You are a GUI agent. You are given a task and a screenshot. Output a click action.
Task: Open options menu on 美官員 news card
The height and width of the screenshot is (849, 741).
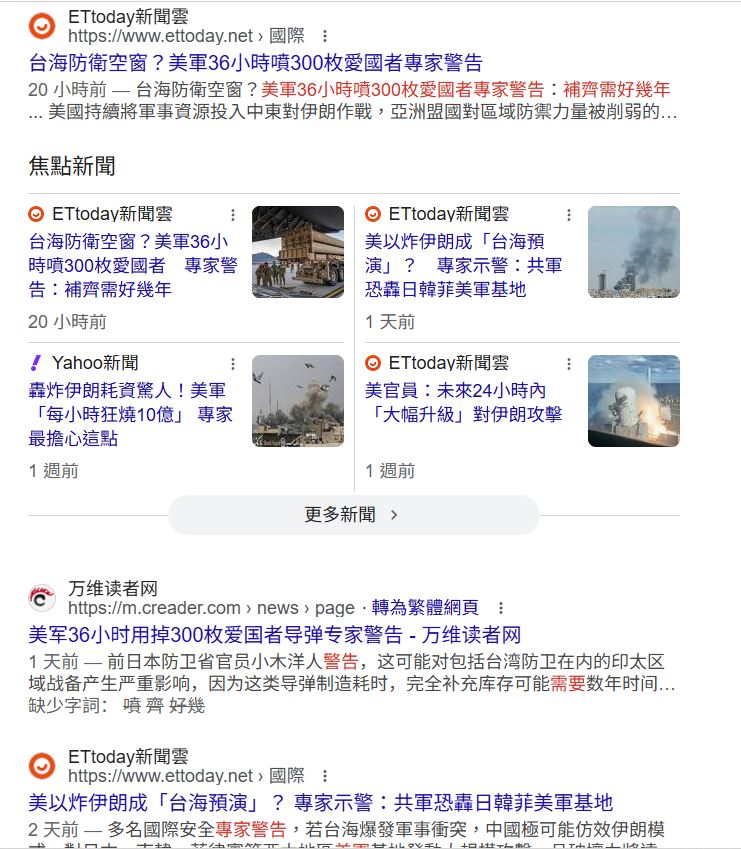569,364
